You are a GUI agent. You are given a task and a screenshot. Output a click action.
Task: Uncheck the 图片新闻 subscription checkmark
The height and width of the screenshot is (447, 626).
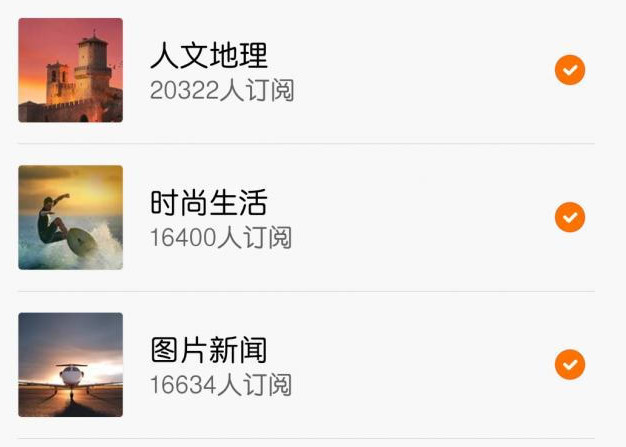point(570,364)
